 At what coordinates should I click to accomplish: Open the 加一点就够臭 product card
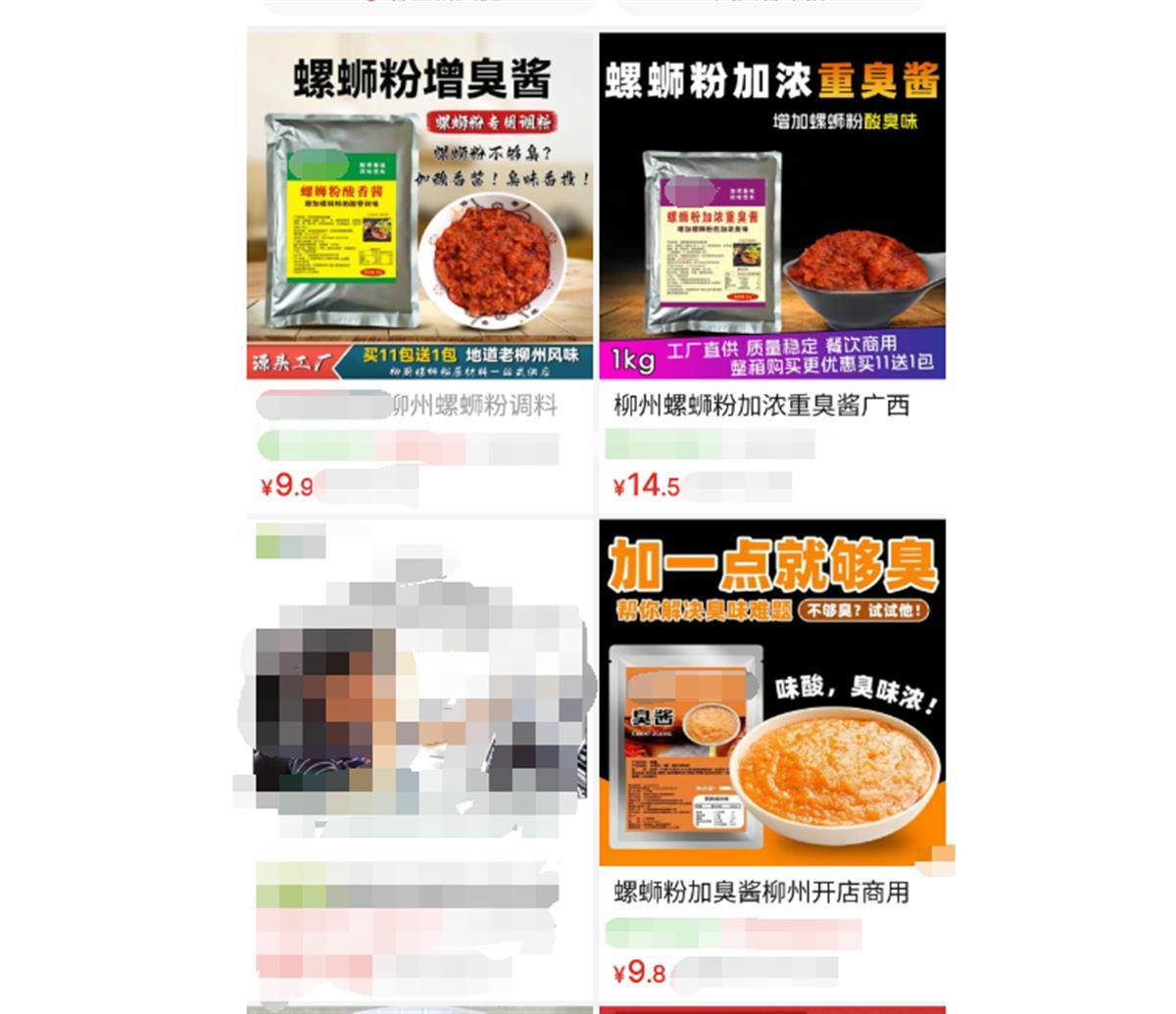click(772, 694)
